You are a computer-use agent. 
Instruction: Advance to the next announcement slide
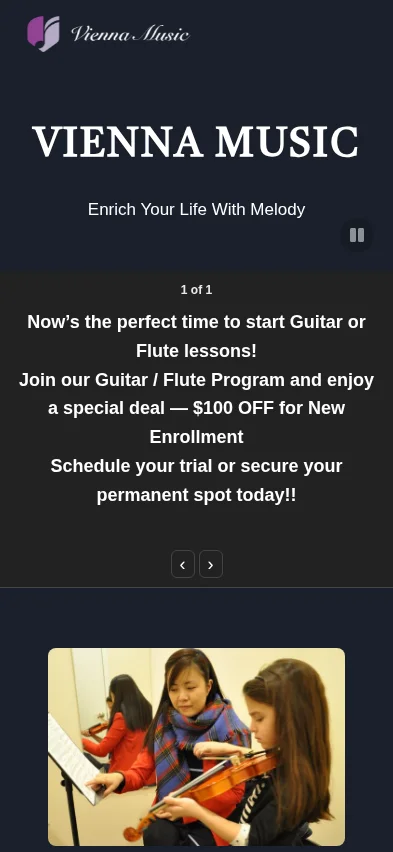pos(211,564)
